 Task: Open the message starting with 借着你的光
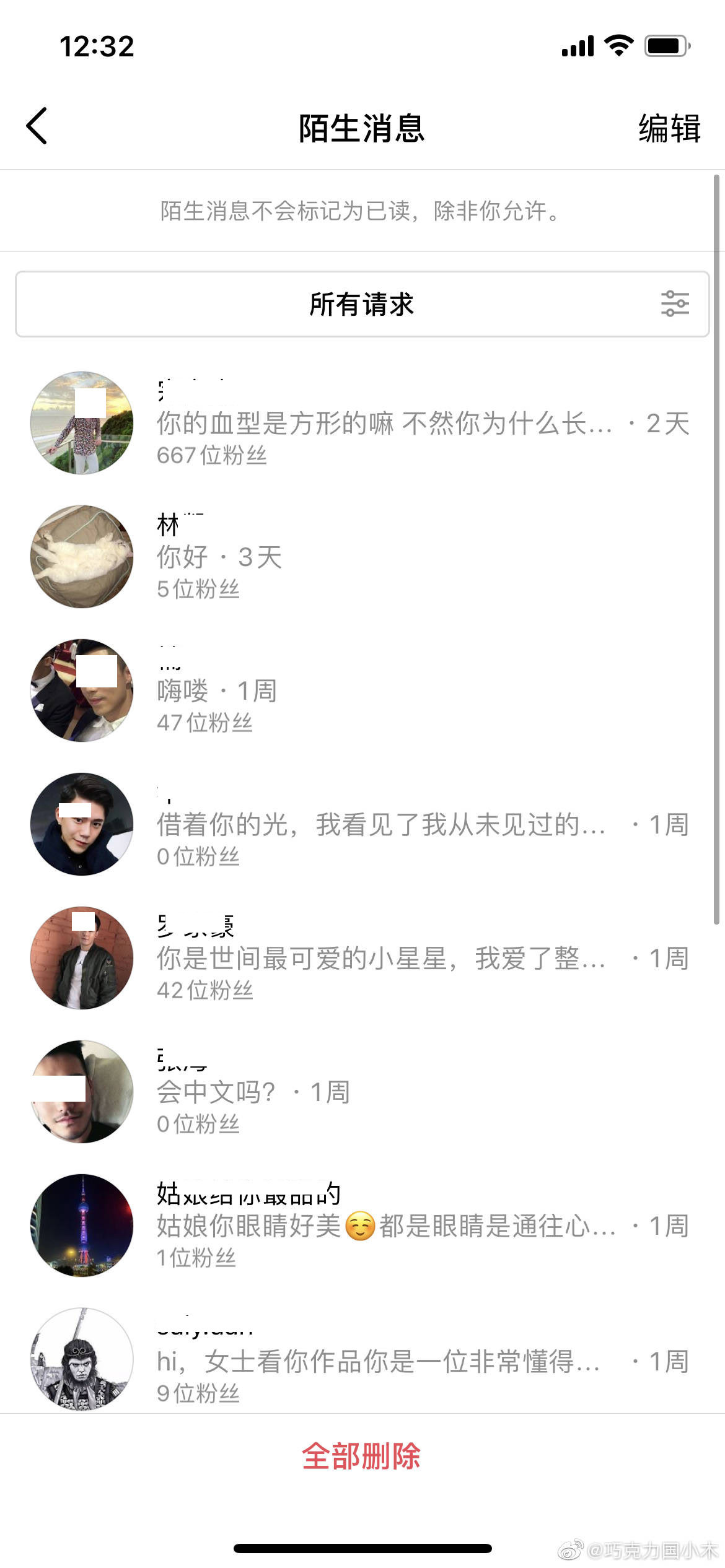pyautogui.click(x=380, y=825)
